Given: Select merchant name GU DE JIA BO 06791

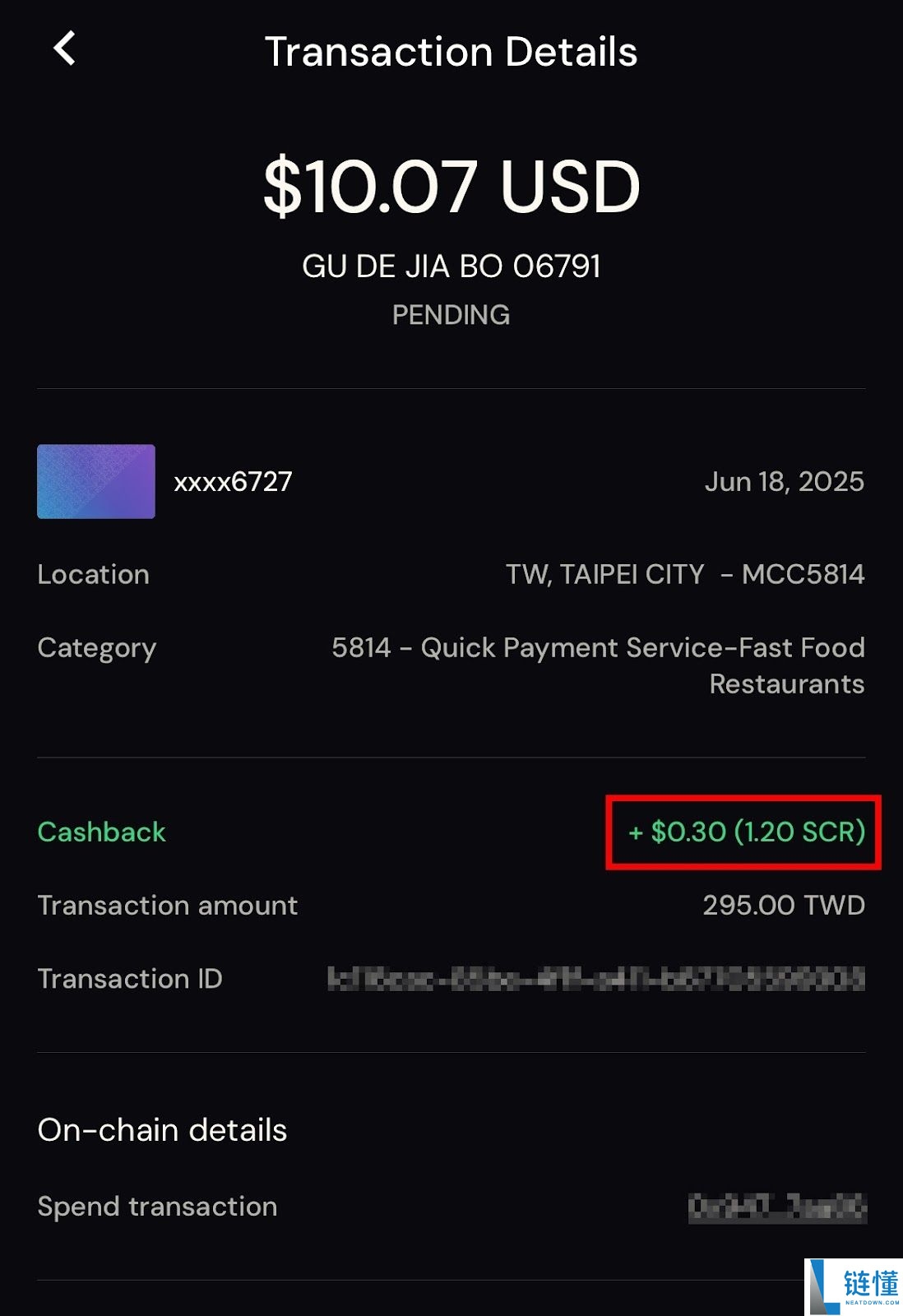Looking at the screenshot, I should pos(451,266).
